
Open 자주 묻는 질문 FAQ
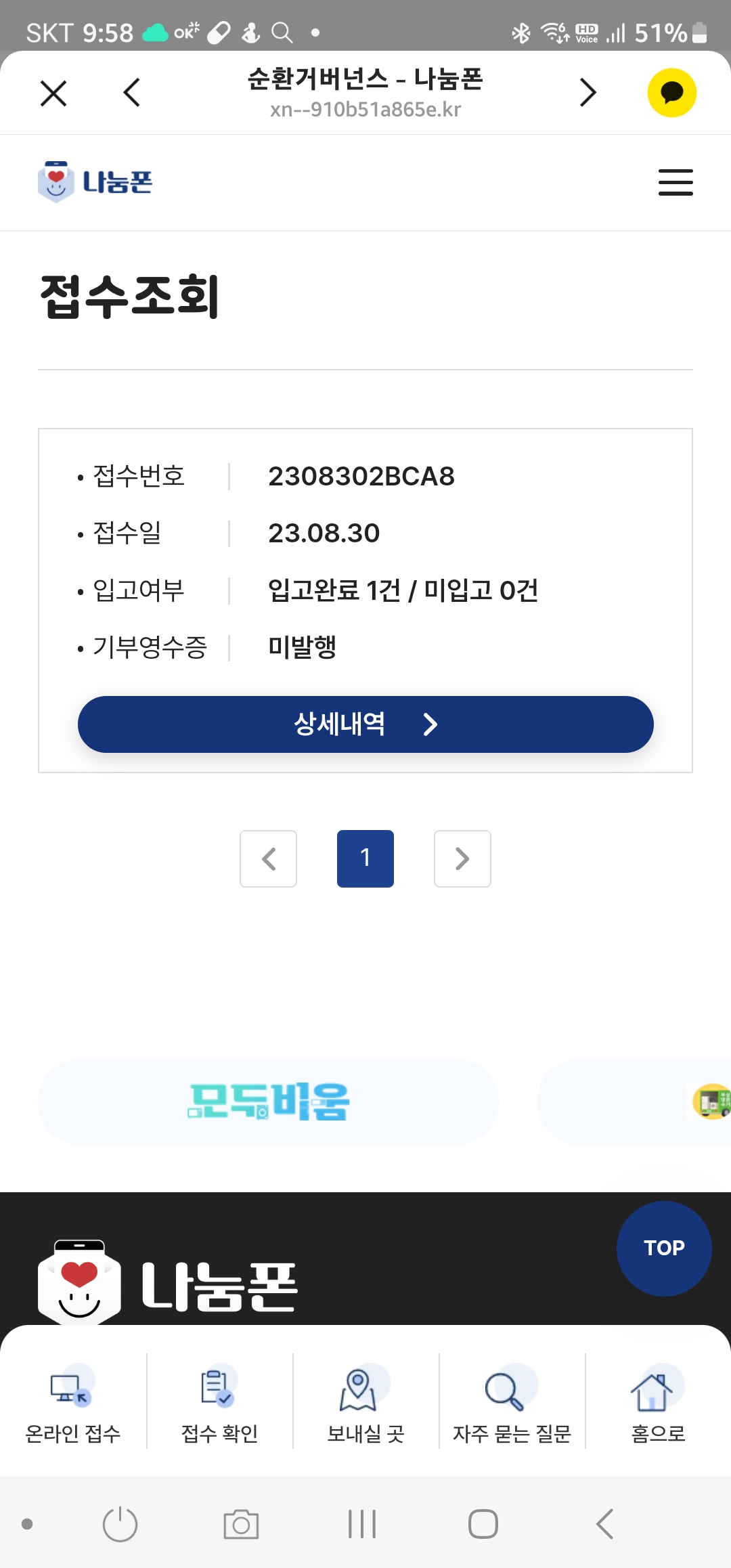click(x=512, y=1403)
